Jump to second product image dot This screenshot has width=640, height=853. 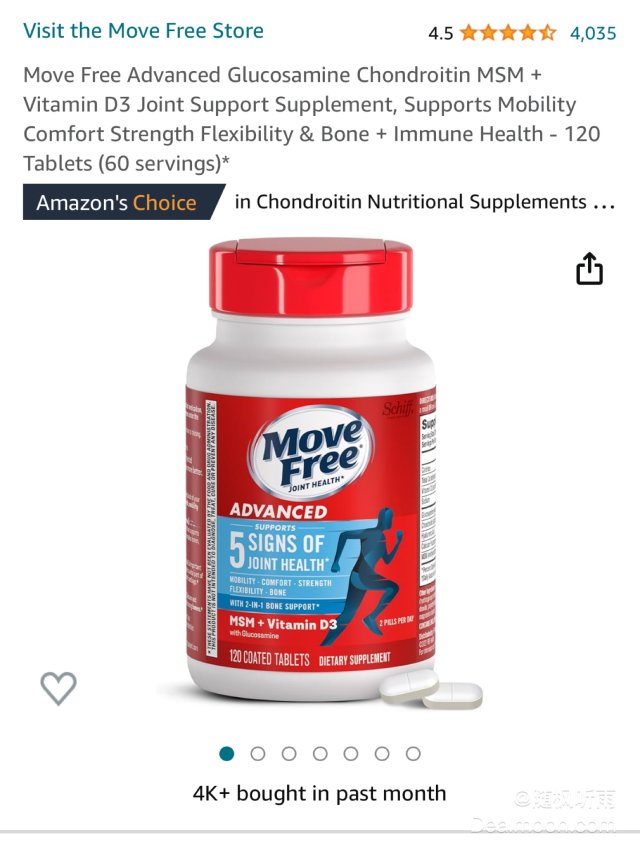258,754
